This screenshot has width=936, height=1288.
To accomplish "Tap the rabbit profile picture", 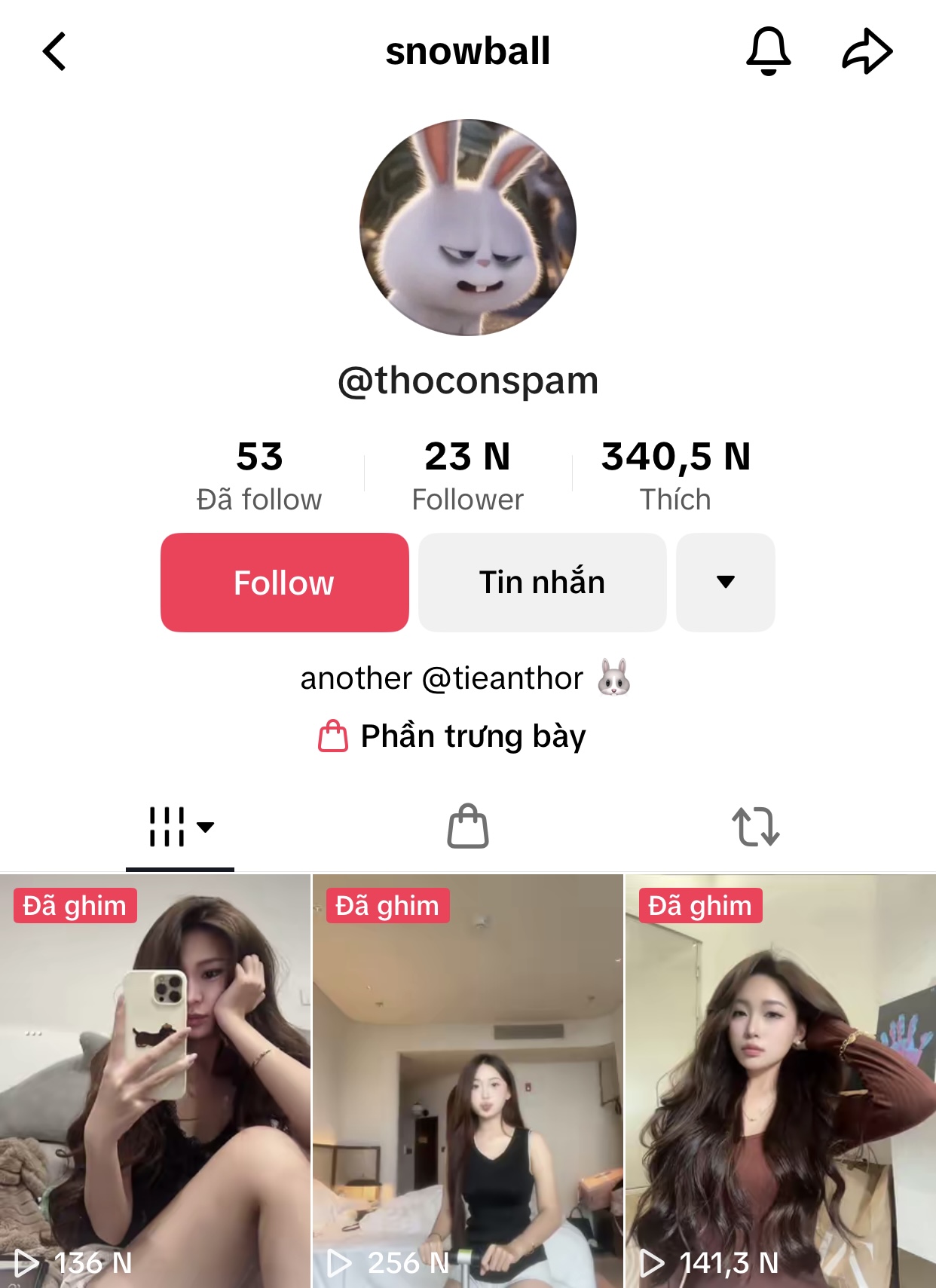I will [x=468, y=228].
